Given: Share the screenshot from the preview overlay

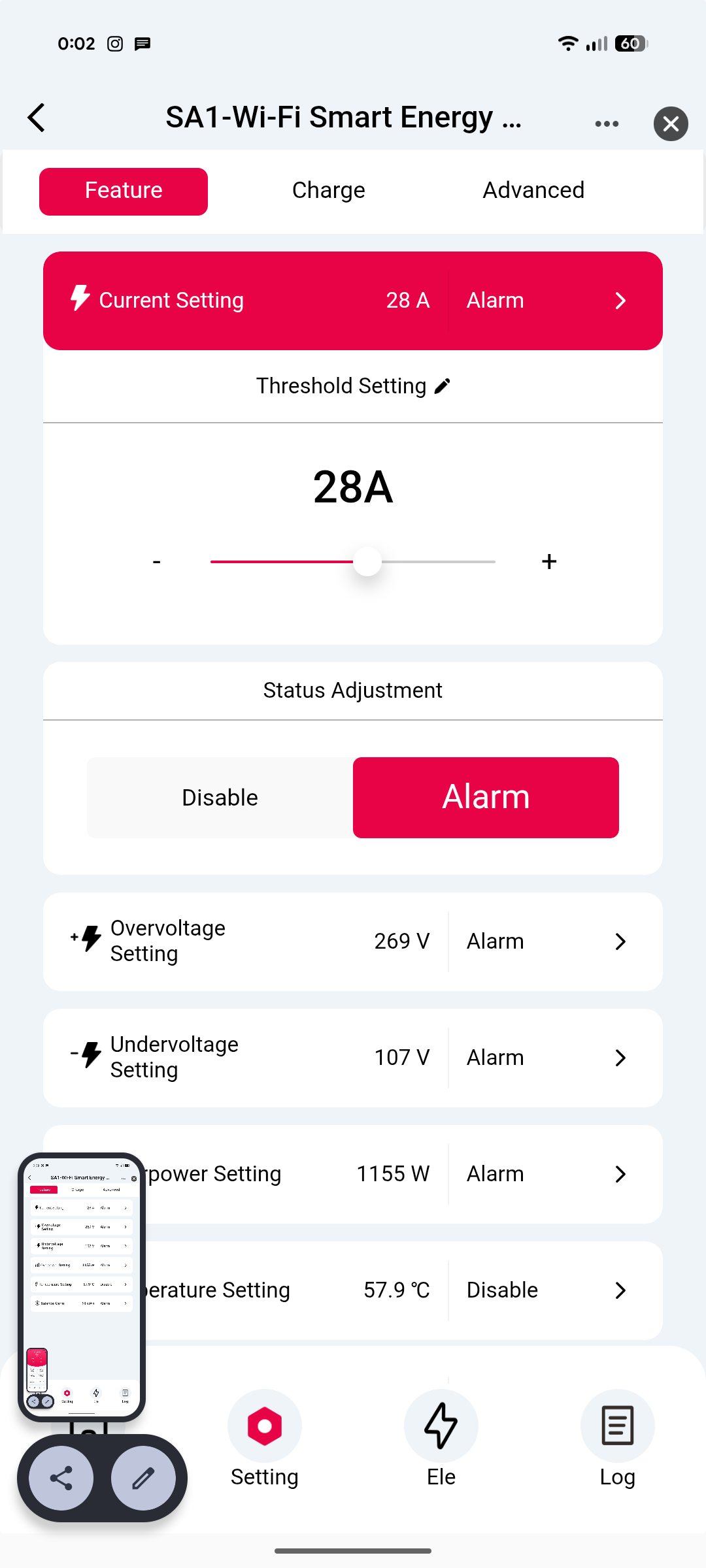Looking at the screenshot, I should click(61, 1478).
